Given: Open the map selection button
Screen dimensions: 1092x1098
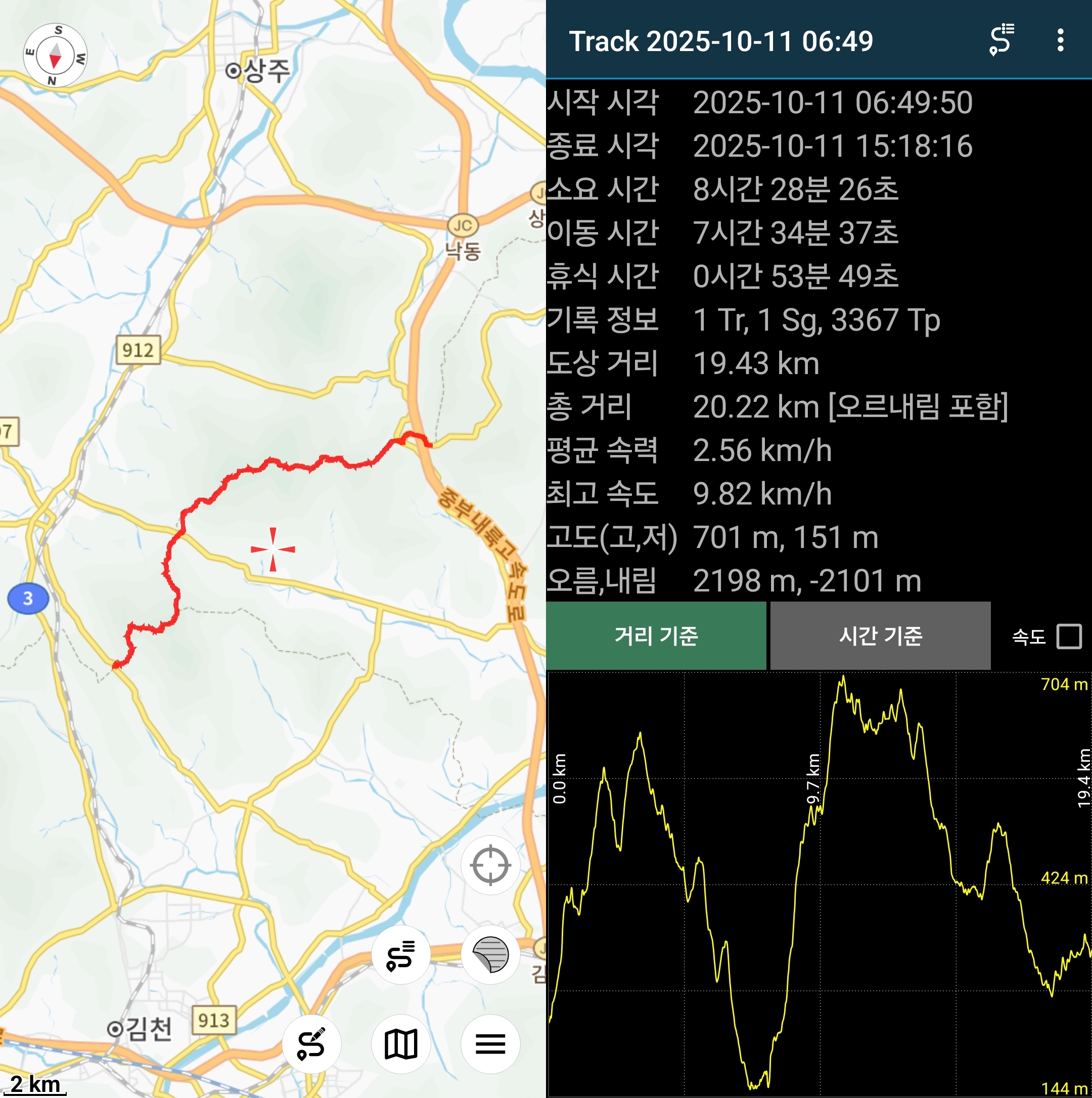Looking at the screenshot, I should point(401,1044).
